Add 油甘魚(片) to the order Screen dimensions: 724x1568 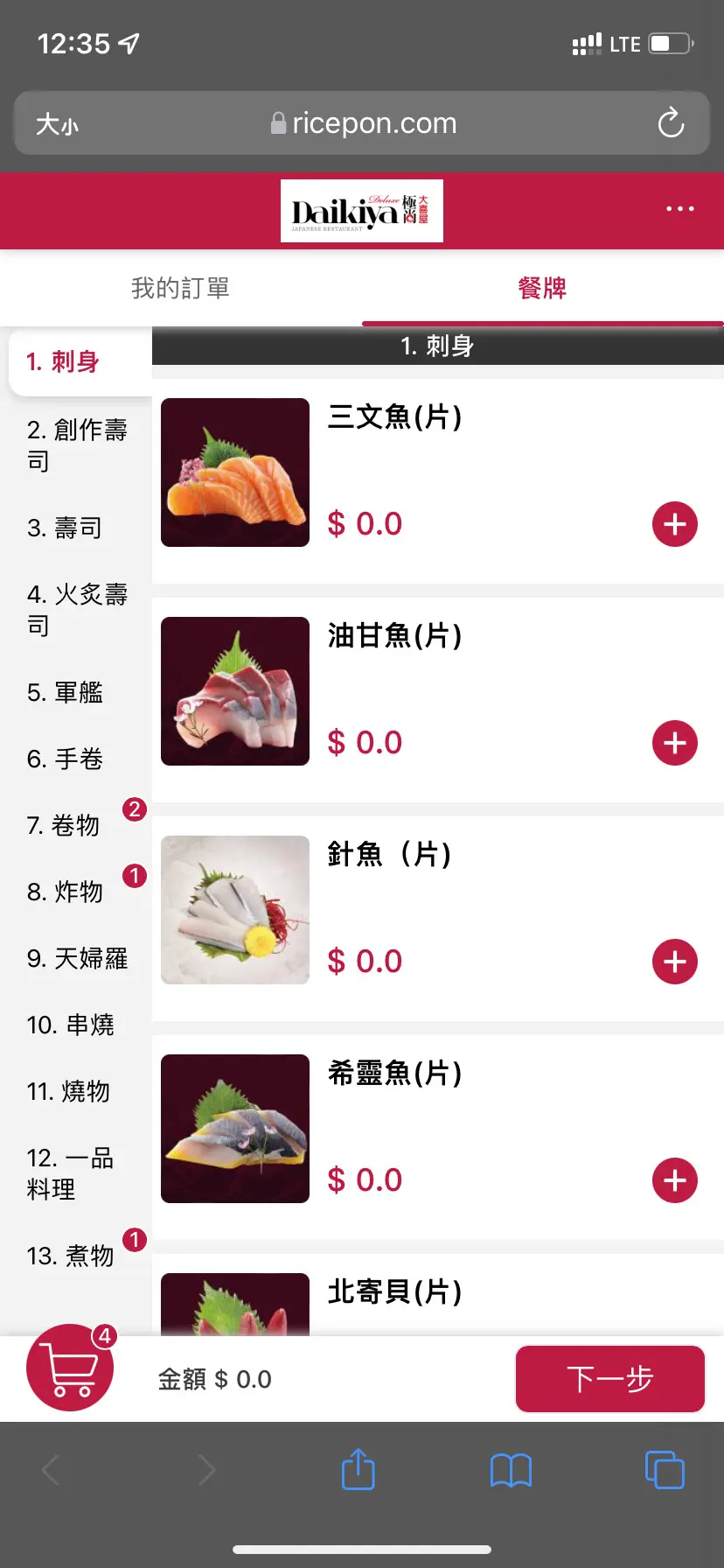pos(674,743)
